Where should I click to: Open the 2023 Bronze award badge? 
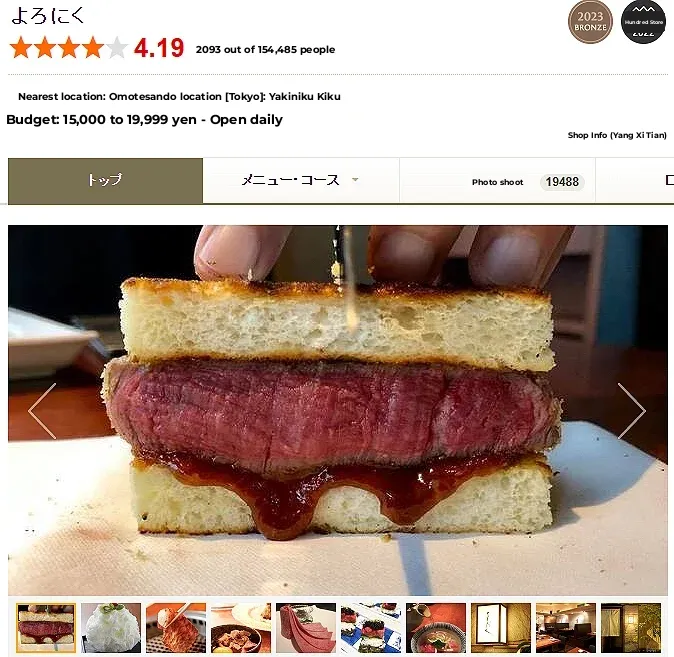590,22
